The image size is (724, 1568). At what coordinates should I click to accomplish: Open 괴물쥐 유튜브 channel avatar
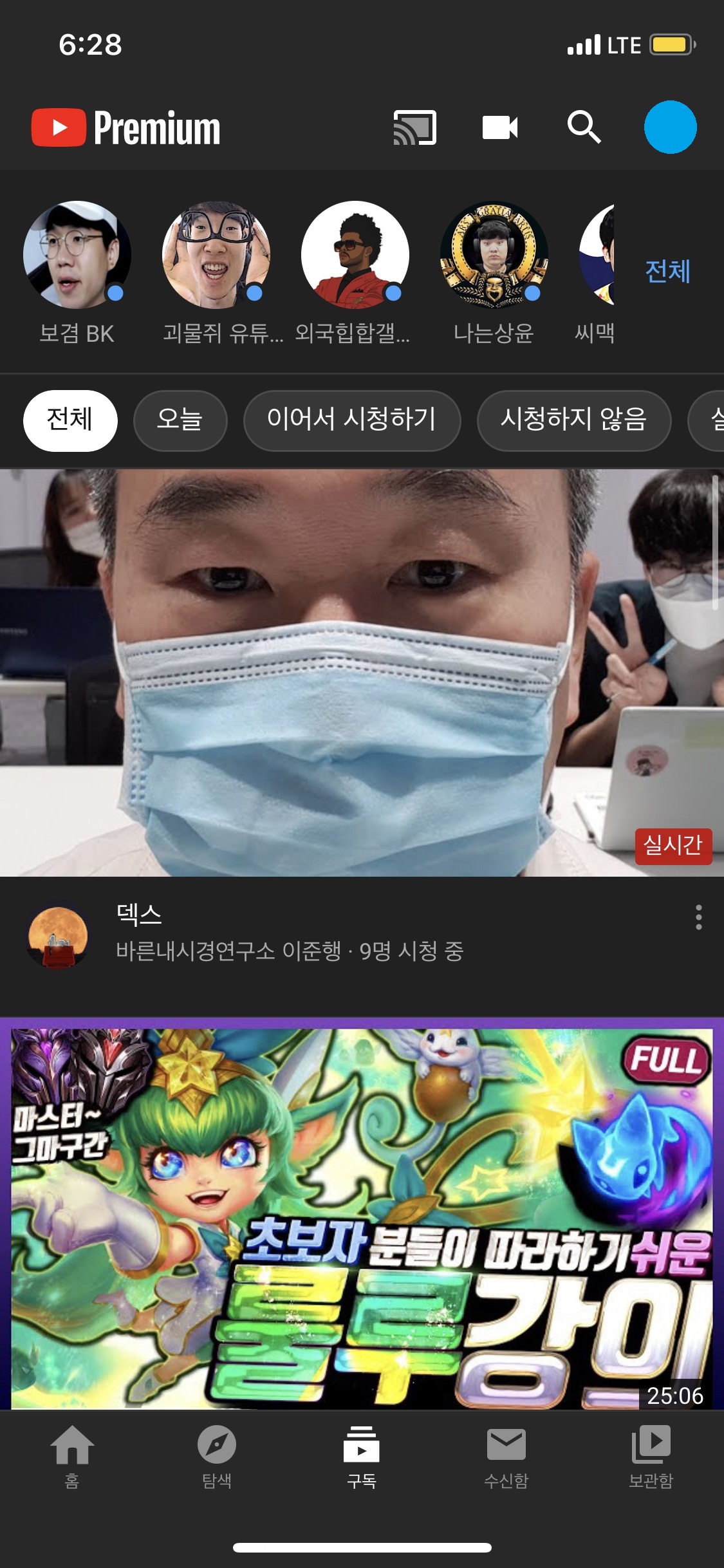(216, 256)
